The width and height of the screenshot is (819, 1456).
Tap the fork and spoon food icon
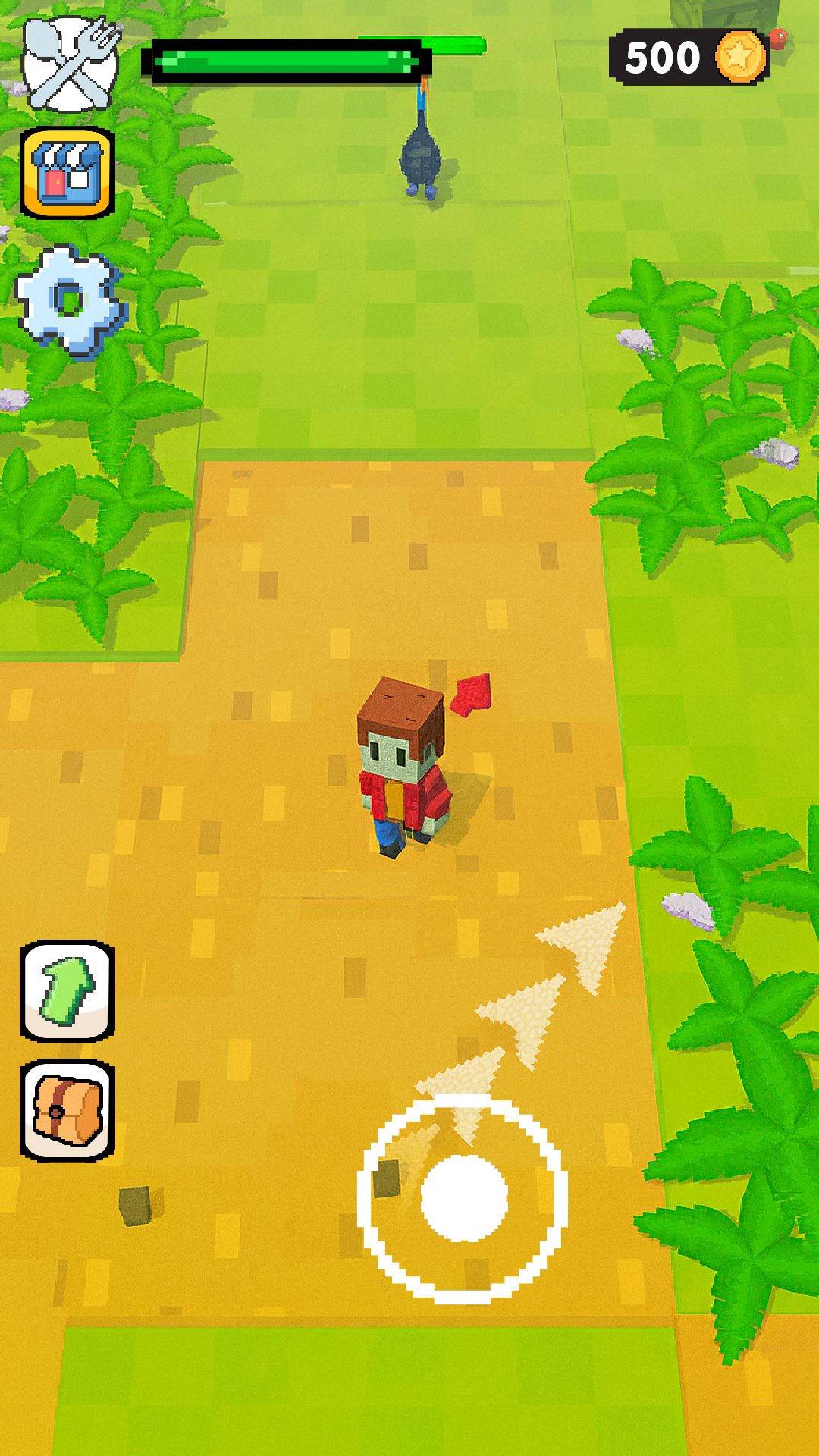coord(71,64)
